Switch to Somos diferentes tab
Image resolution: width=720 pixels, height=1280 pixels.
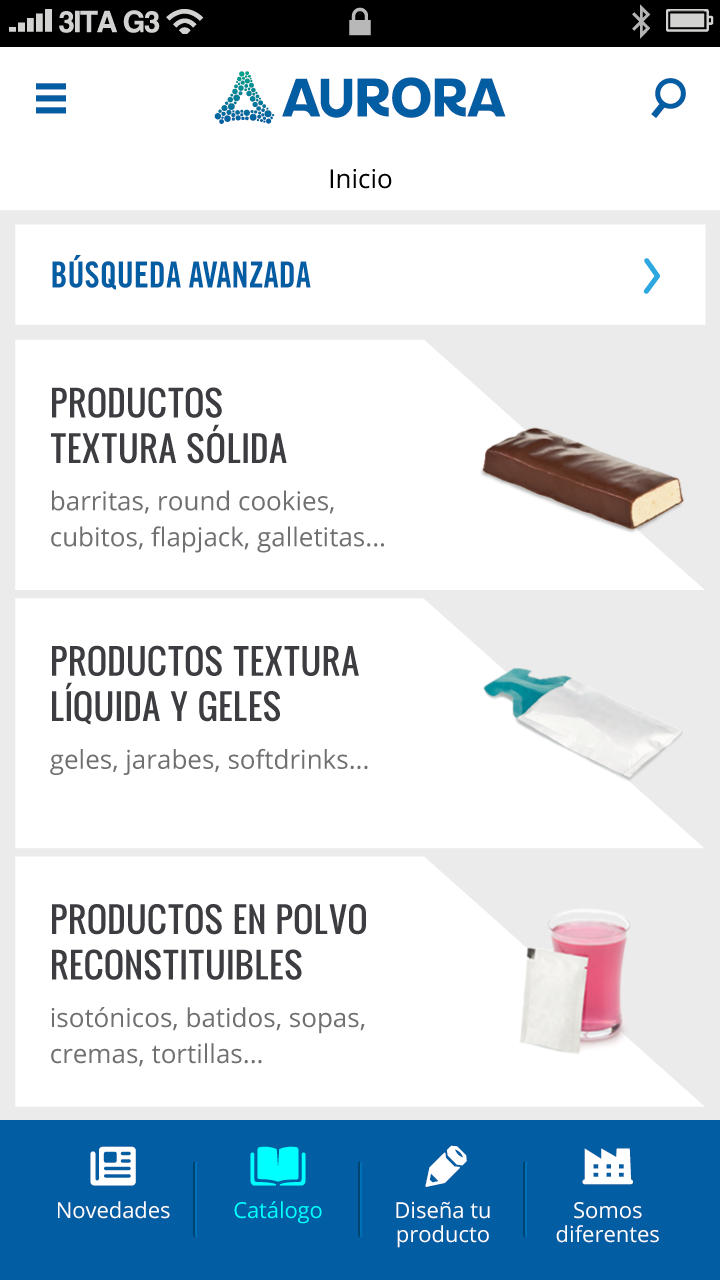pyautogui.click(x=607, y=1195)
